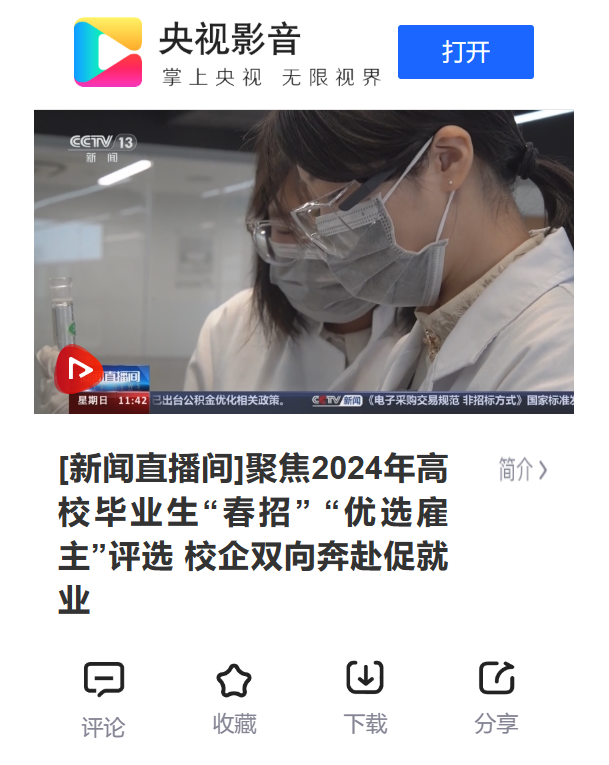Share this video via 分享

coord(496,698)
